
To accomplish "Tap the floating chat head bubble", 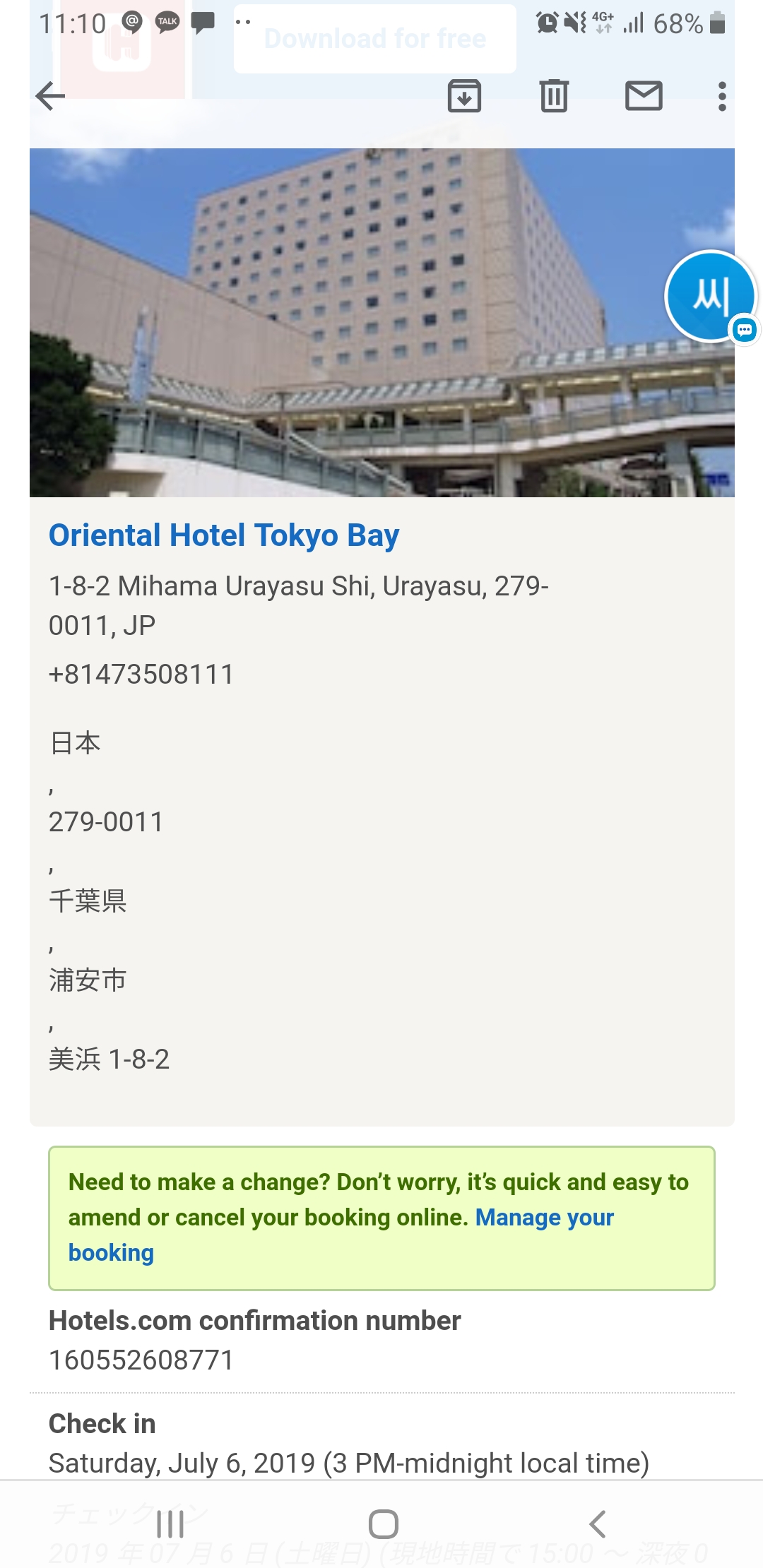I will point(710,297).
